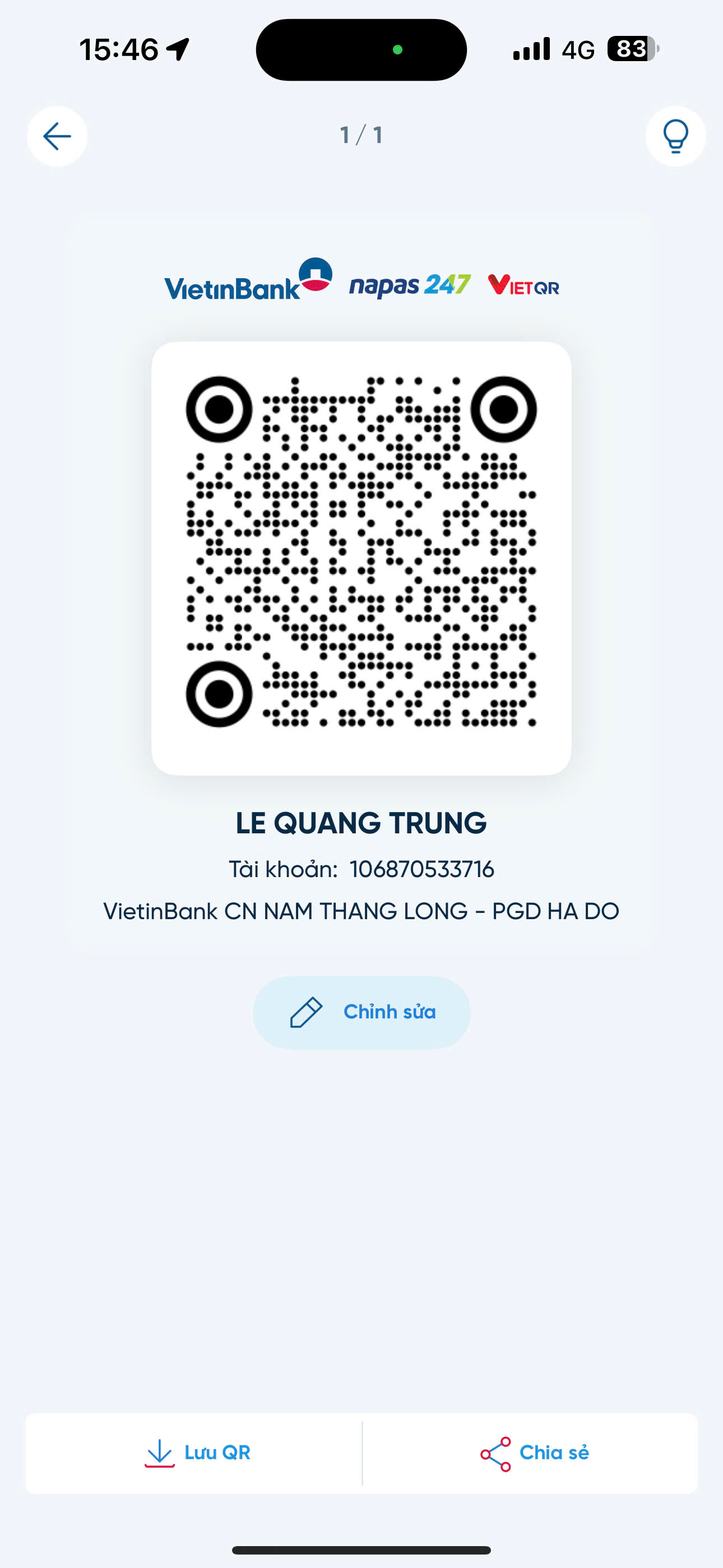Save the QR with Lưu QR

pos(197,1453)
